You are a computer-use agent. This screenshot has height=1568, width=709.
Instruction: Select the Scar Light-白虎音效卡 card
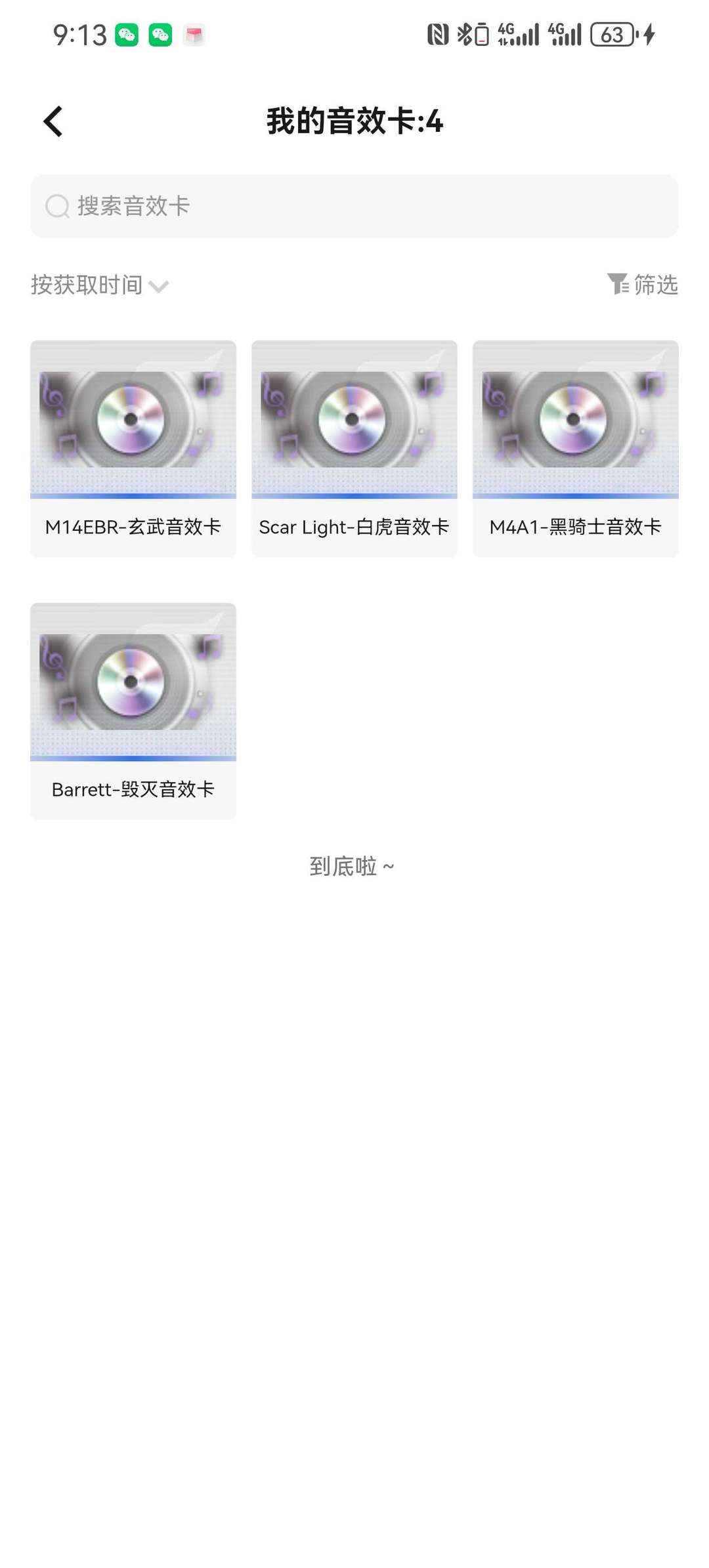pyautogui.click(x=354, y=449)
